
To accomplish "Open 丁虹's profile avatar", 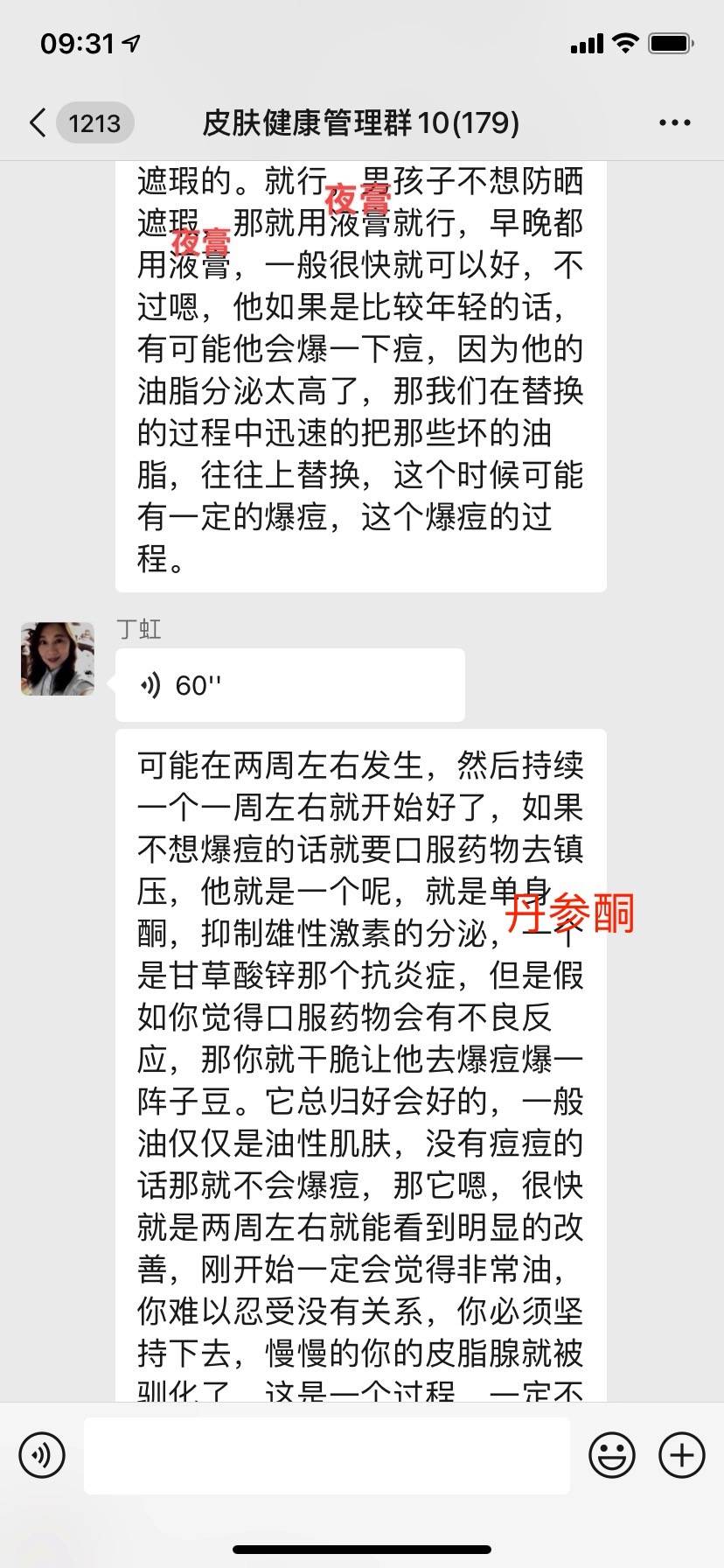I will pos(58,659).
